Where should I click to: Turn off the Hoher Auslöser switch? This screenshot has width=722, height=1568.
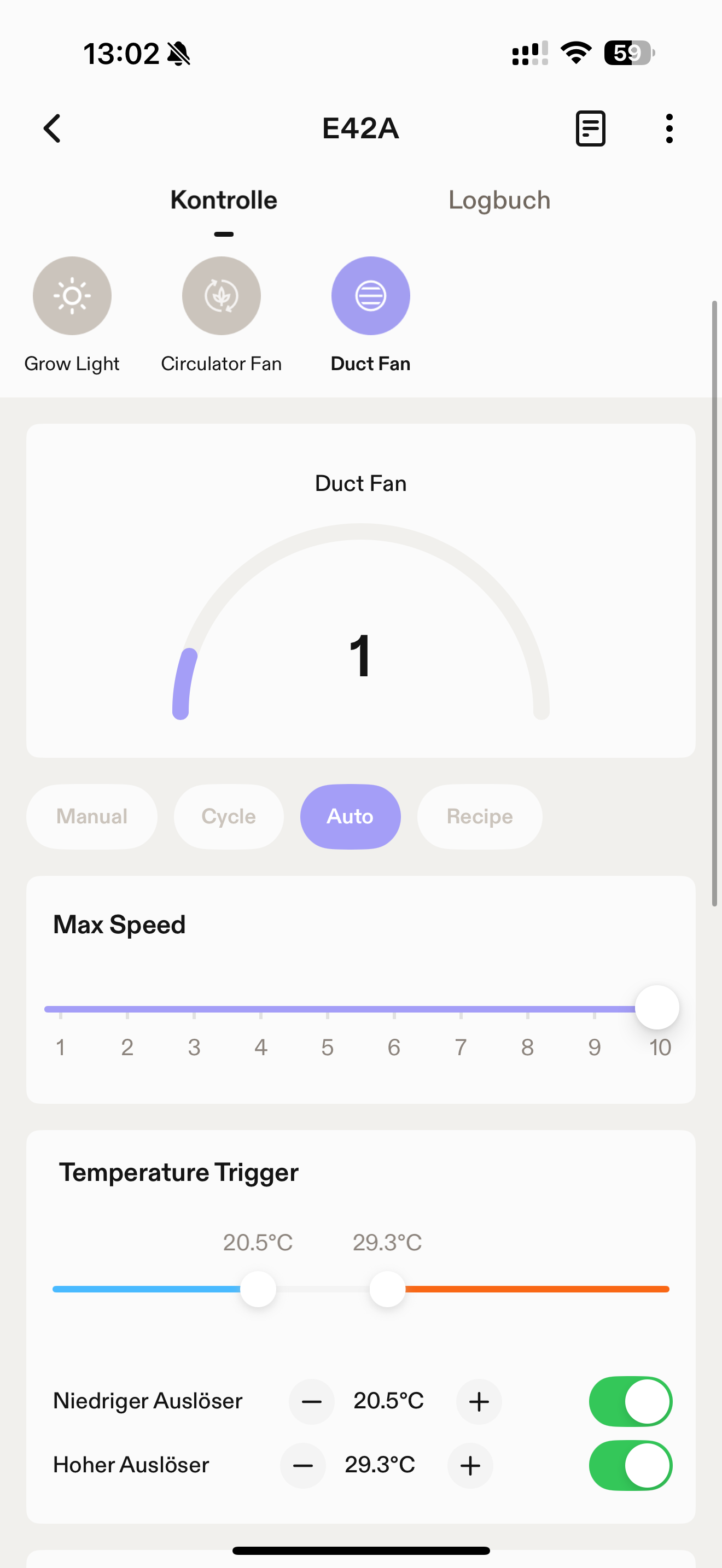[x=630, y=1465]
